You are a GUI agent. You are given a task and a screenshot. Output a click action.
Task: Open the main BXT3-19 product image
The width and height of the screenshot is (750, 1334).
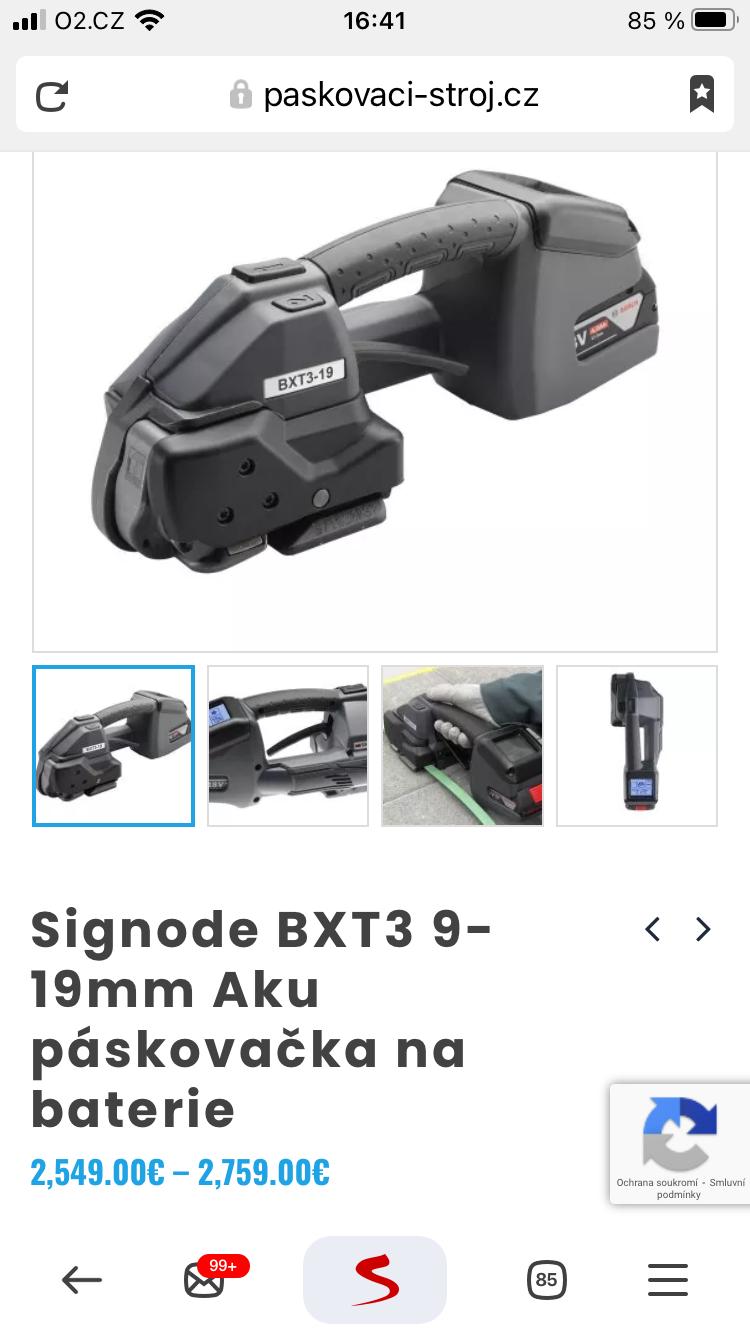[x=375, y=400]
